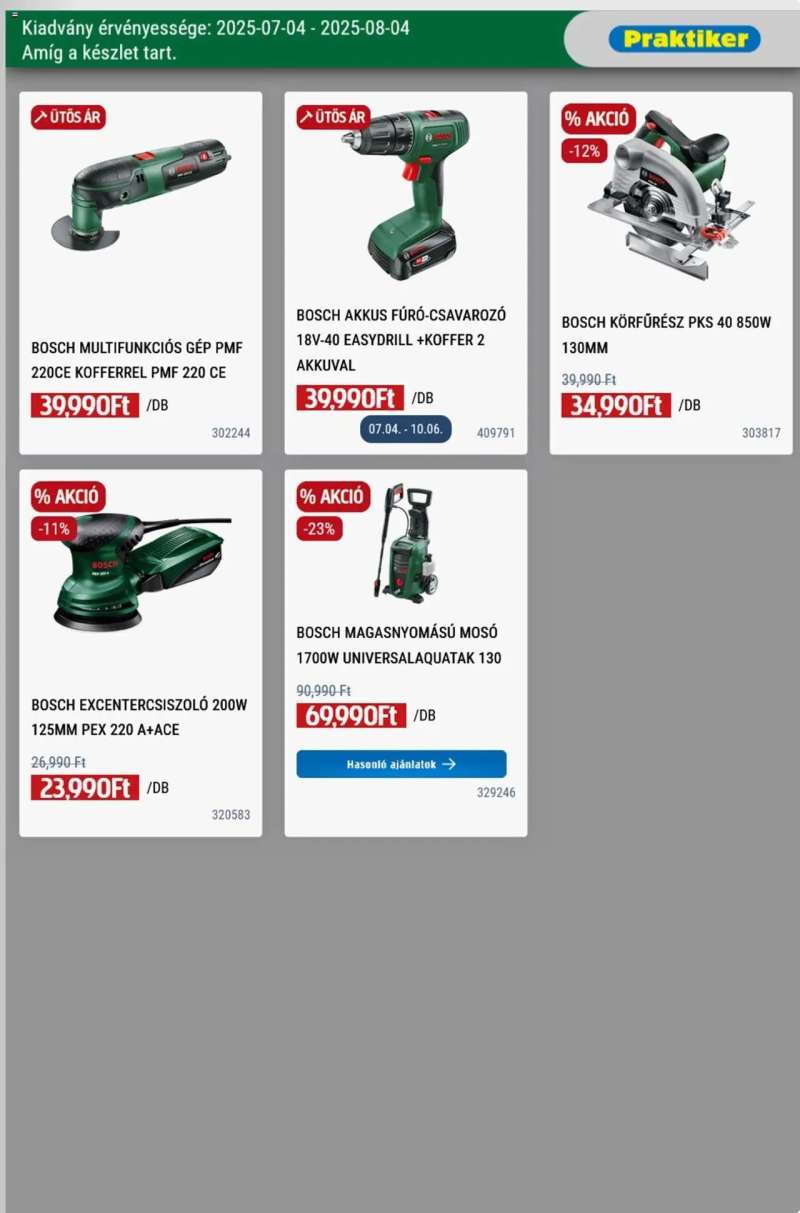800x1213 pixels.
Task: Select the Bosch körfűrész PKS 40 card
Action: (x=670, y=272)
